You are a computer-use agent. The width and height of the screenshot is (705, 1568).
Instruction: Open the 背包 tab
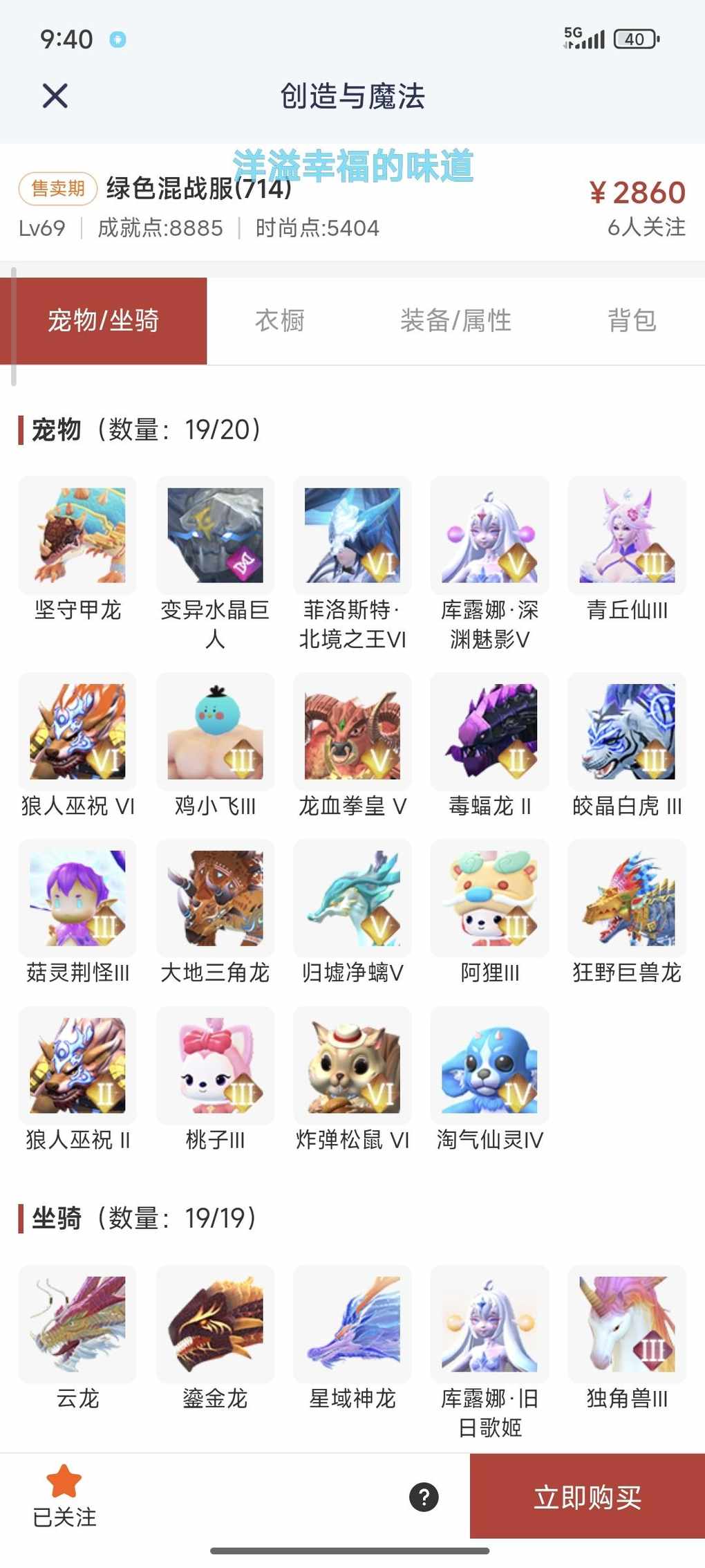(x=632, y=321)
